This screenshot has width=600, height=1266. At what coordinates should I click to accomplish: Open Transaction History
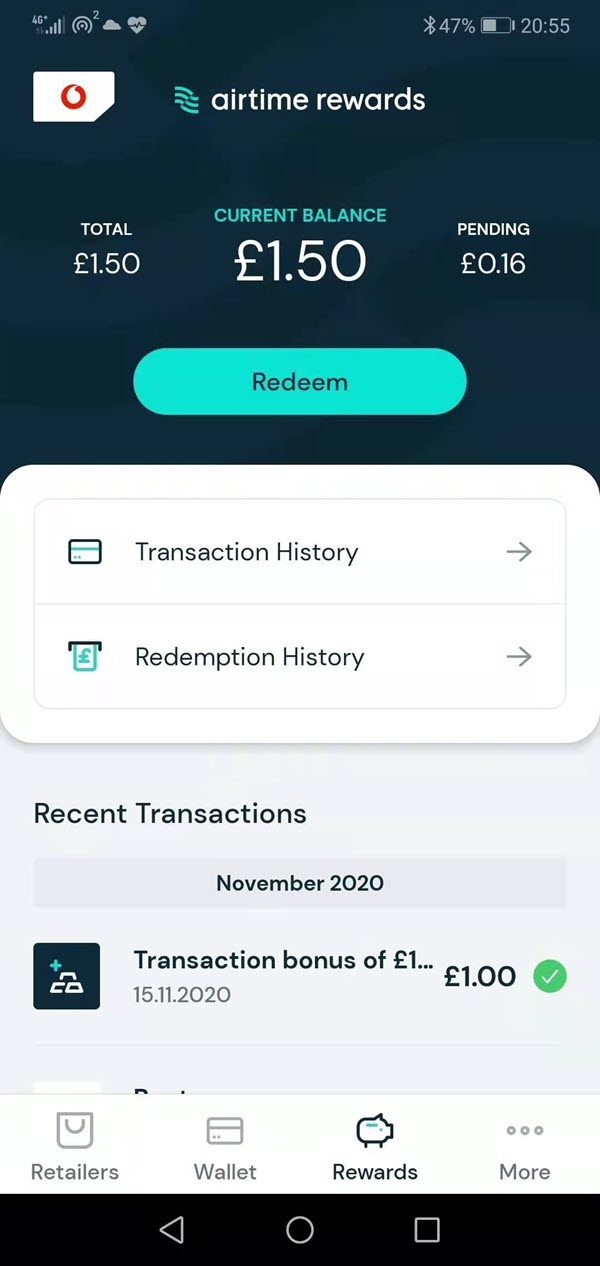pyautogui.click(x=300, y=552)
